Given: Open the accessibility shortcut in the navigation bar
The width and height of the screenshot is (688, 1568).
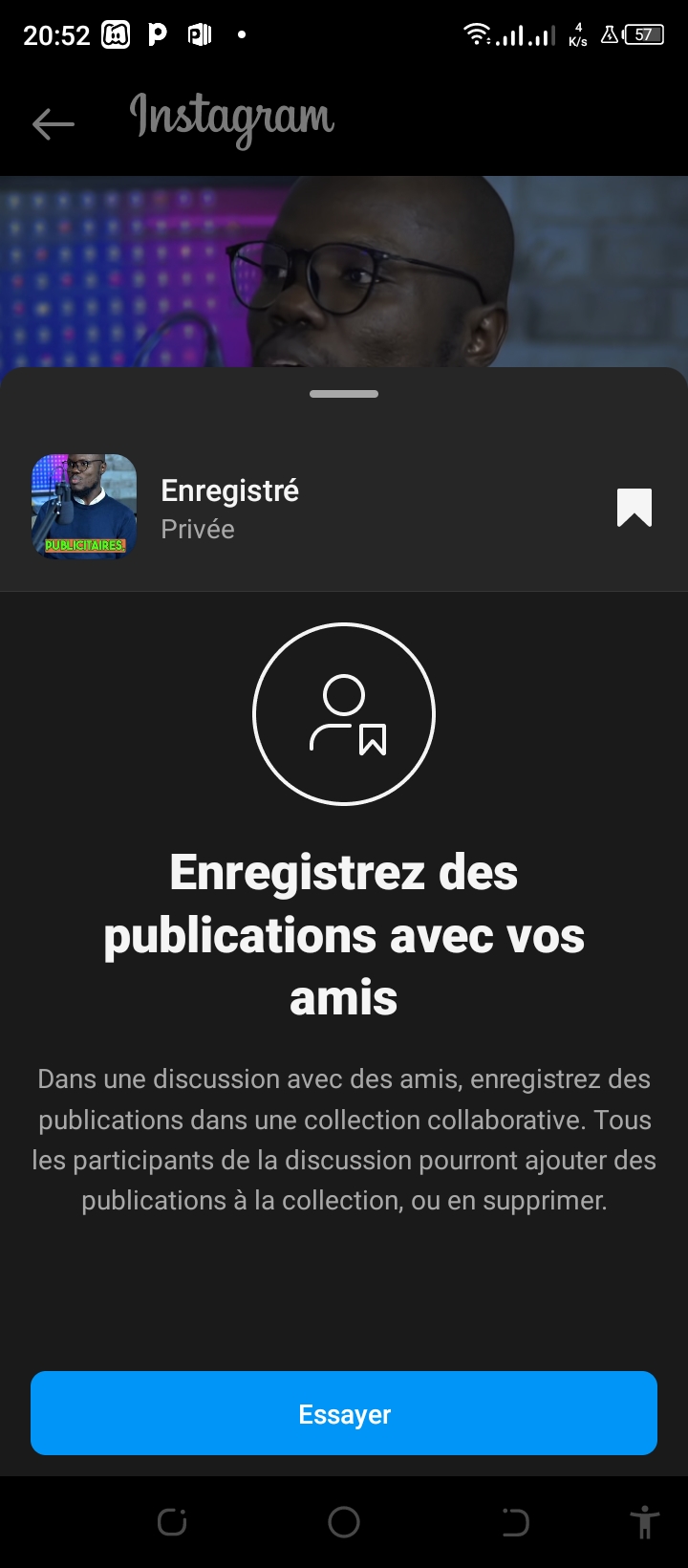Looking at the screenshot, I should (645, 1522).
